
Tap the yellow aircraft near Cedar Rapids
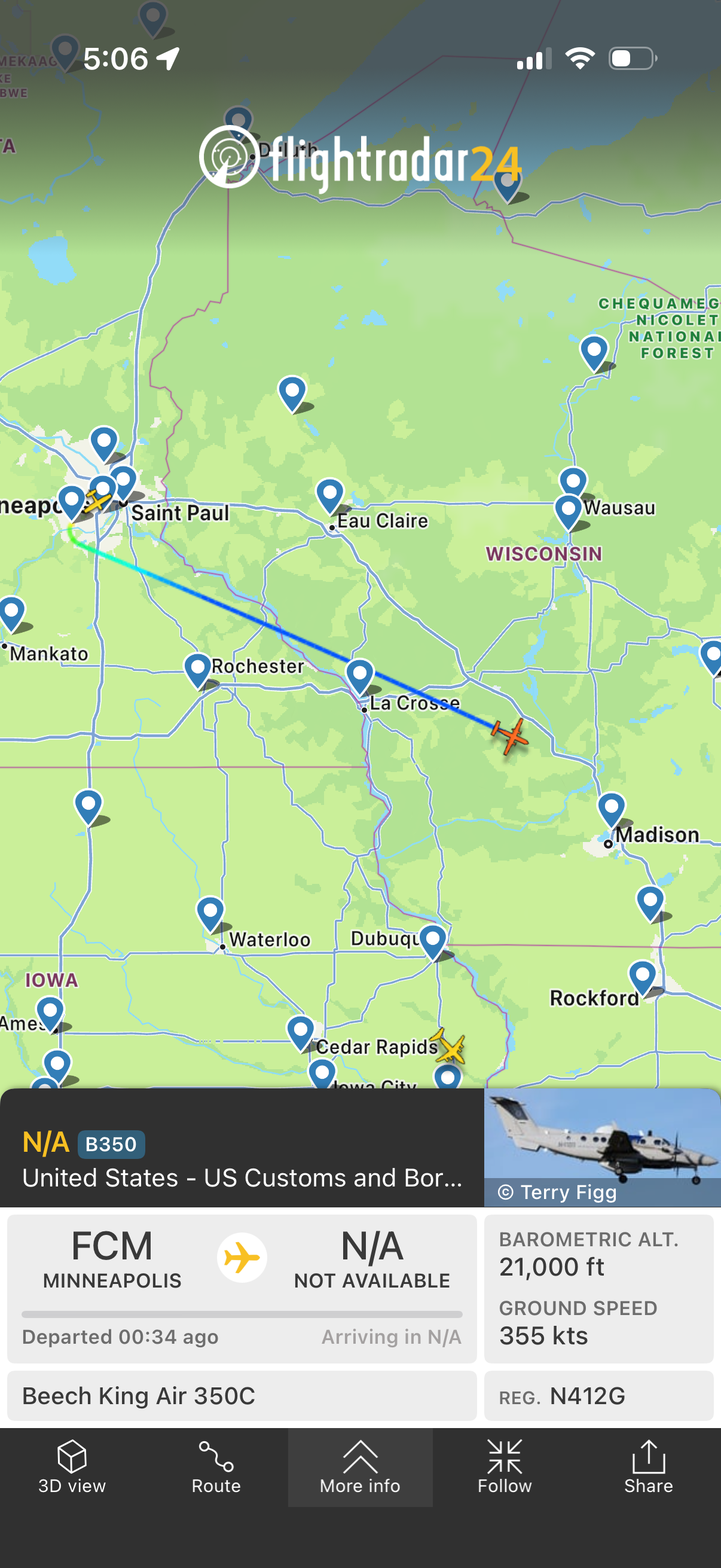(x=448, y=1046)
